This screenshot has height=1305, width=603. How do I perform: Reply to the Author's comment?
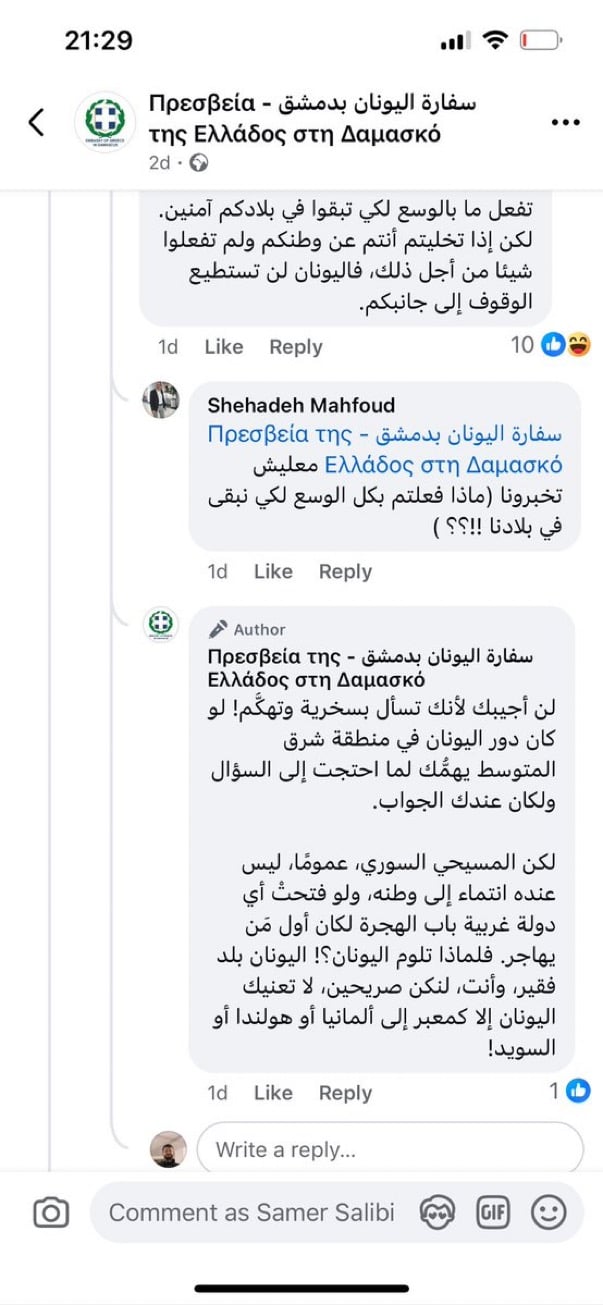pos(345,1093)
